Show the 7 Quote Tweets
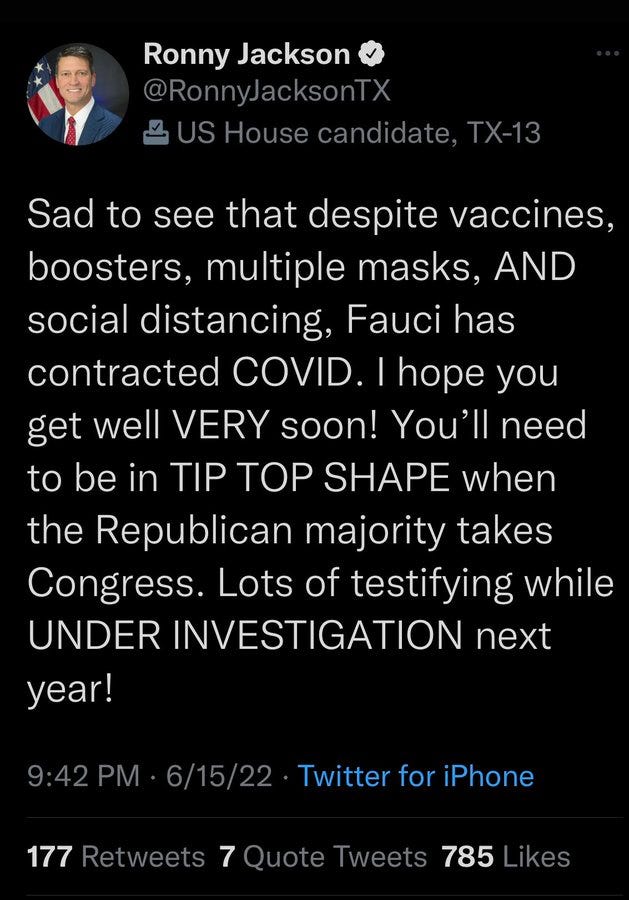 (x=323, y=857)
